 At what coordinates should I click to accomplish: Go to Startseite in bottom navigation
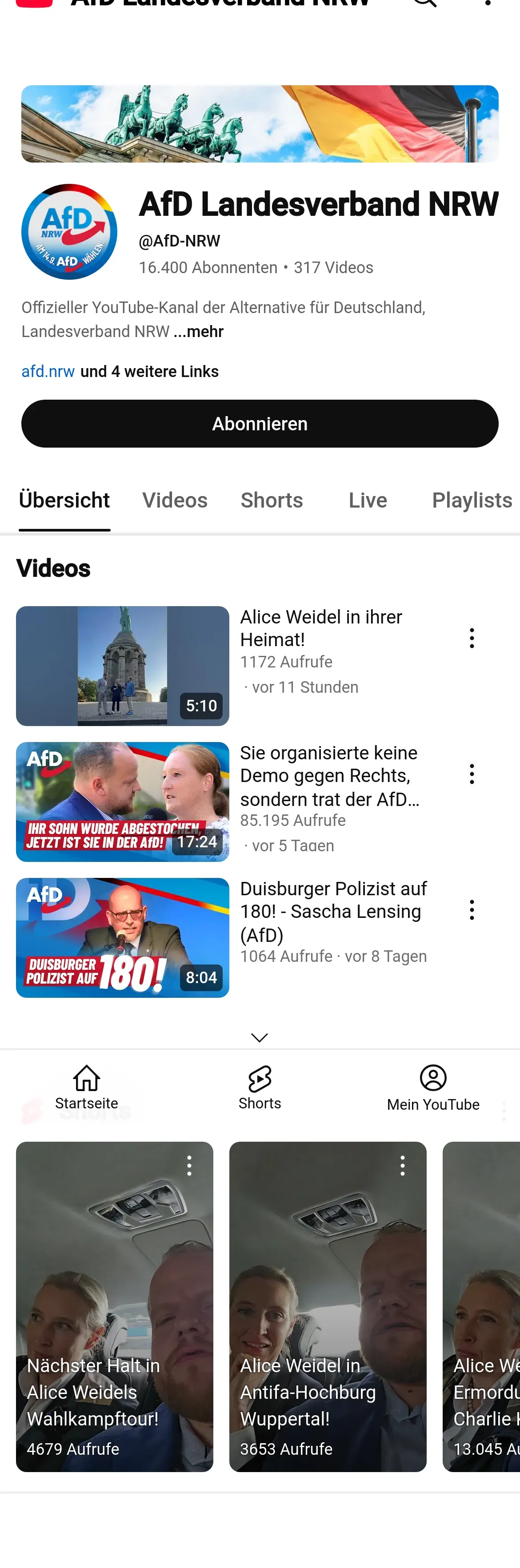pos(87,1087)
